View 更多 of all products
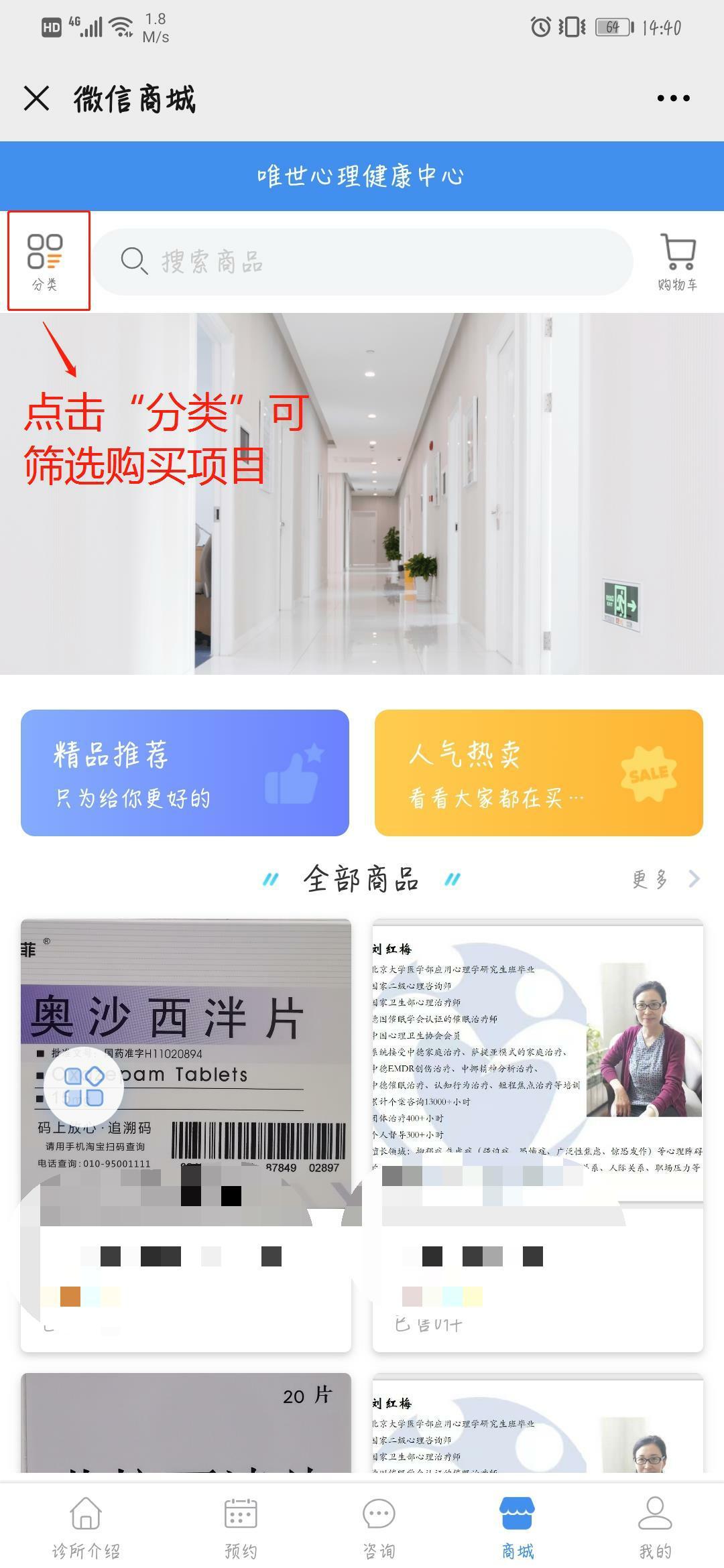The image size is (724, 1568). point(665,878)
